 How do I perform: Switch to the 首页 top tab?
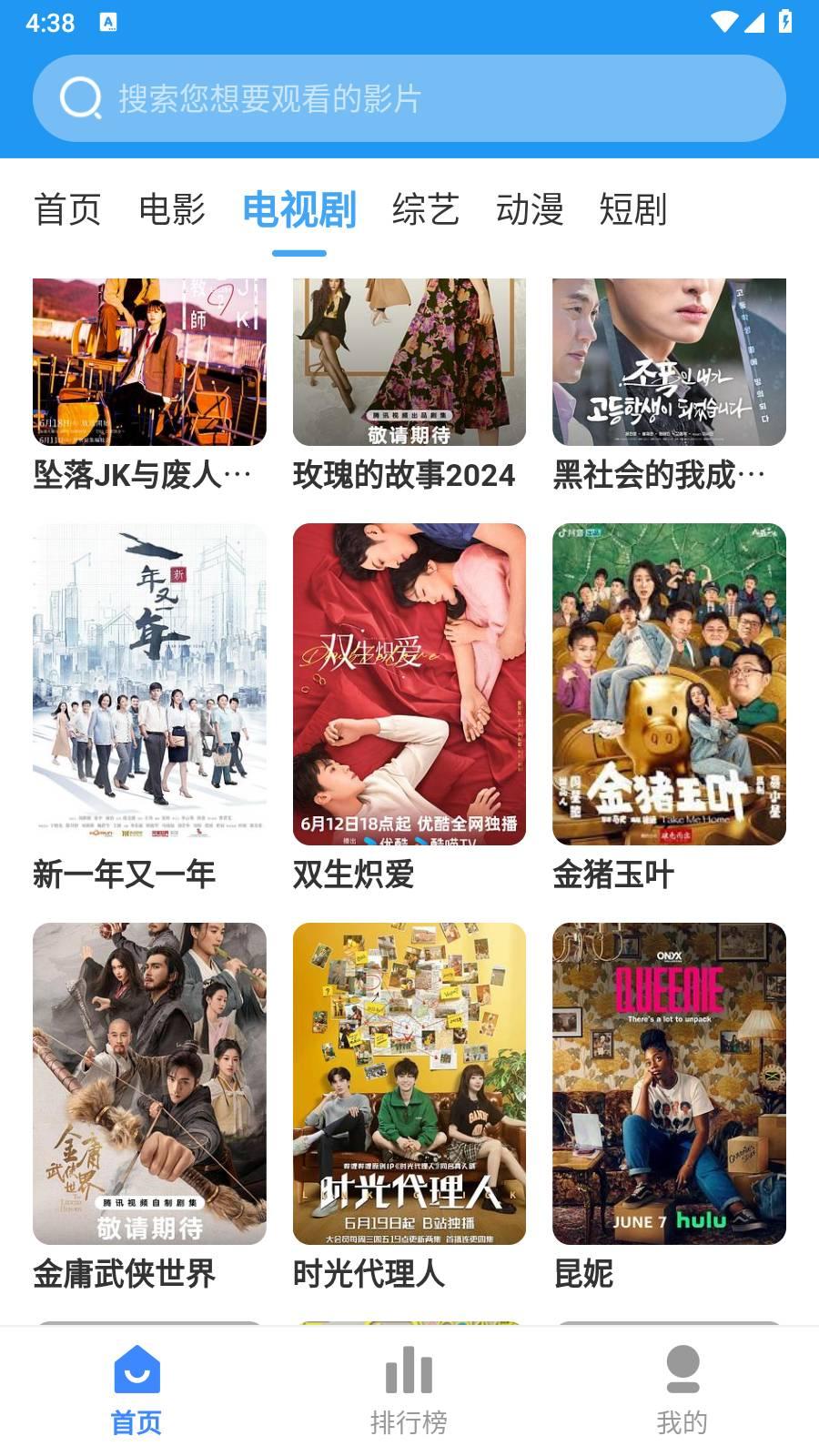click(x=67, y=210)
